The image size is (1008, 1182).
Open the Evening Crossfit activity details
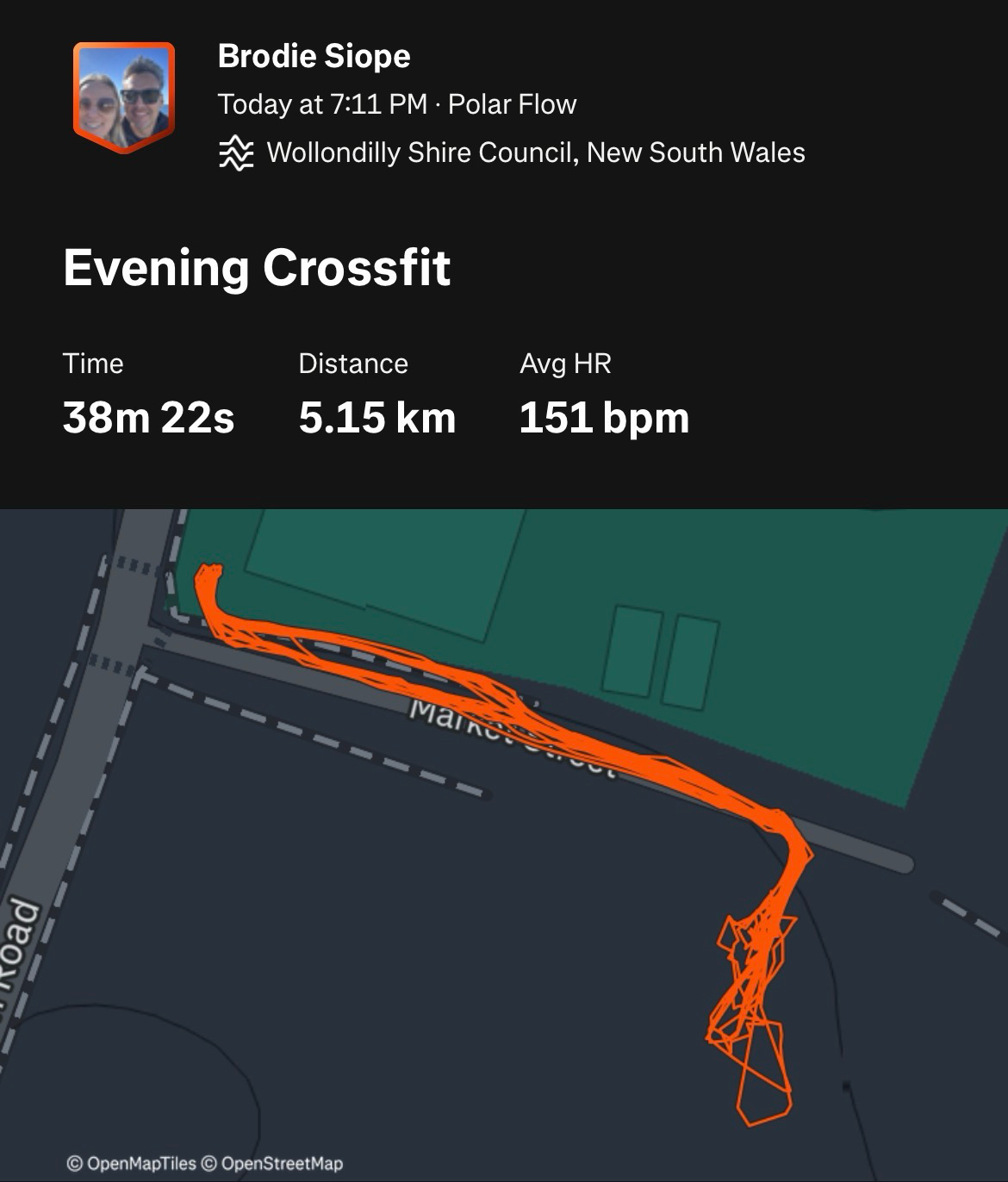pyautogui.click(x=257, y=267)
